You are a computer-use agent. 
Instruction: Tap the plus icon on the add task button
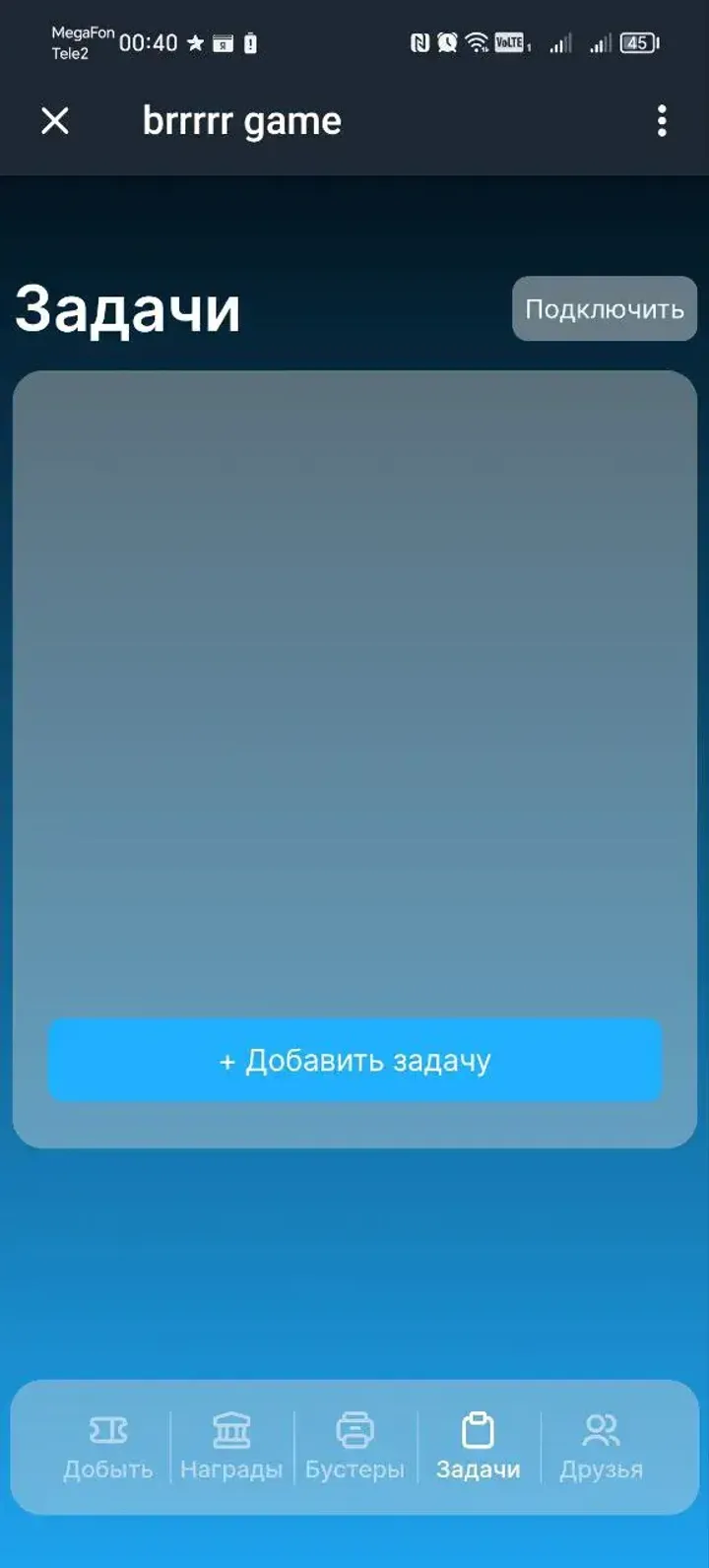(x=229, y=1060)
